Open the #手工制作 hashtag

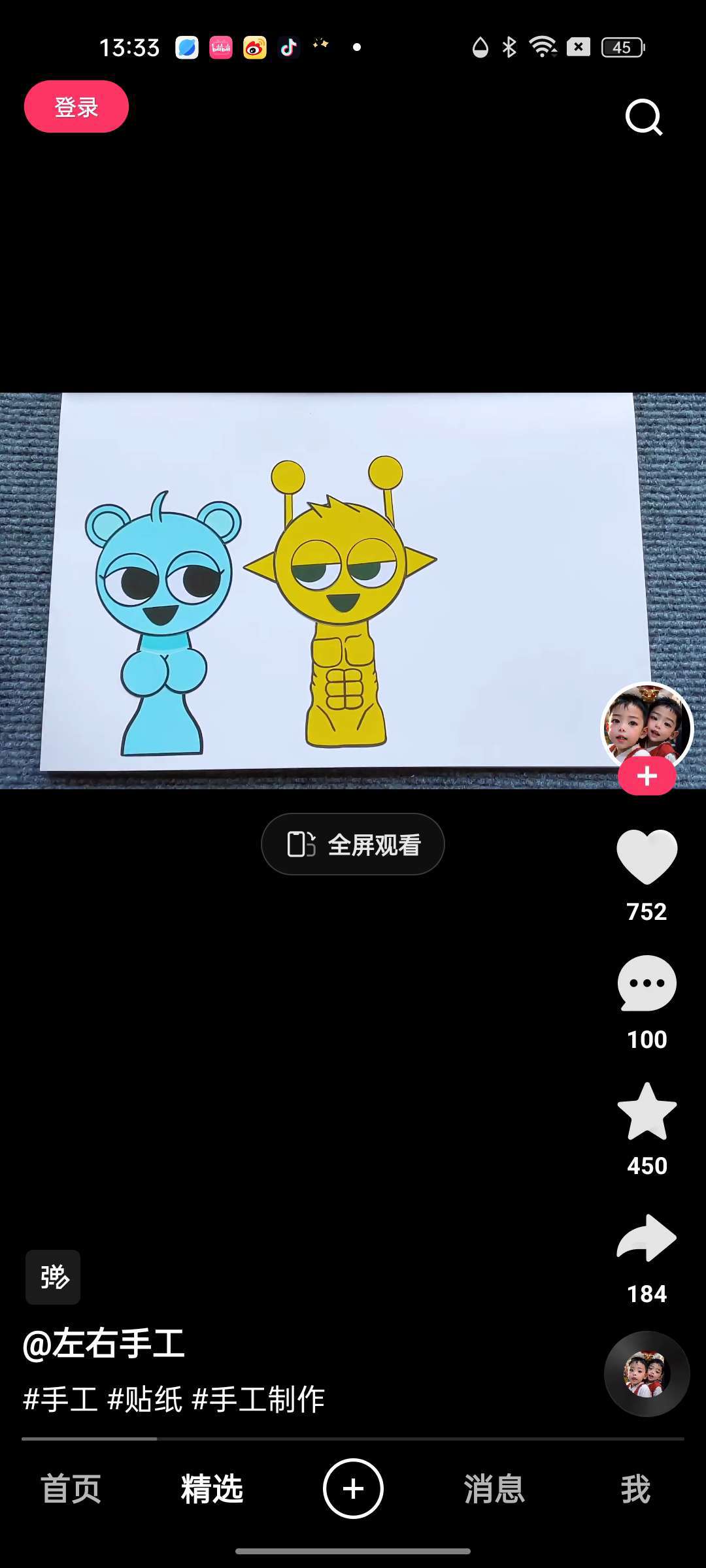coord(259,1399)
